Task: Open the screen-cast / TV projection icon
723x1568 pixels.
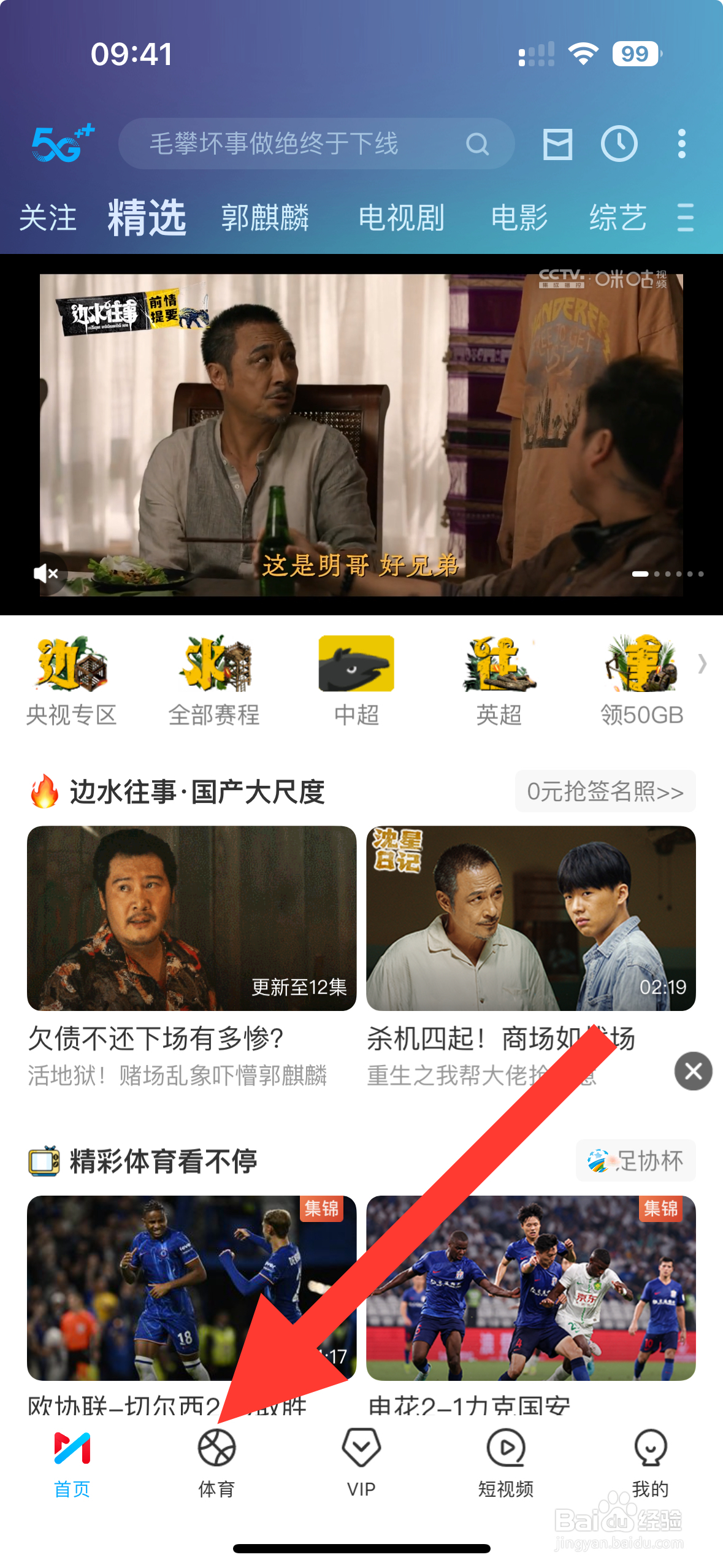Action: pos(557,145)
